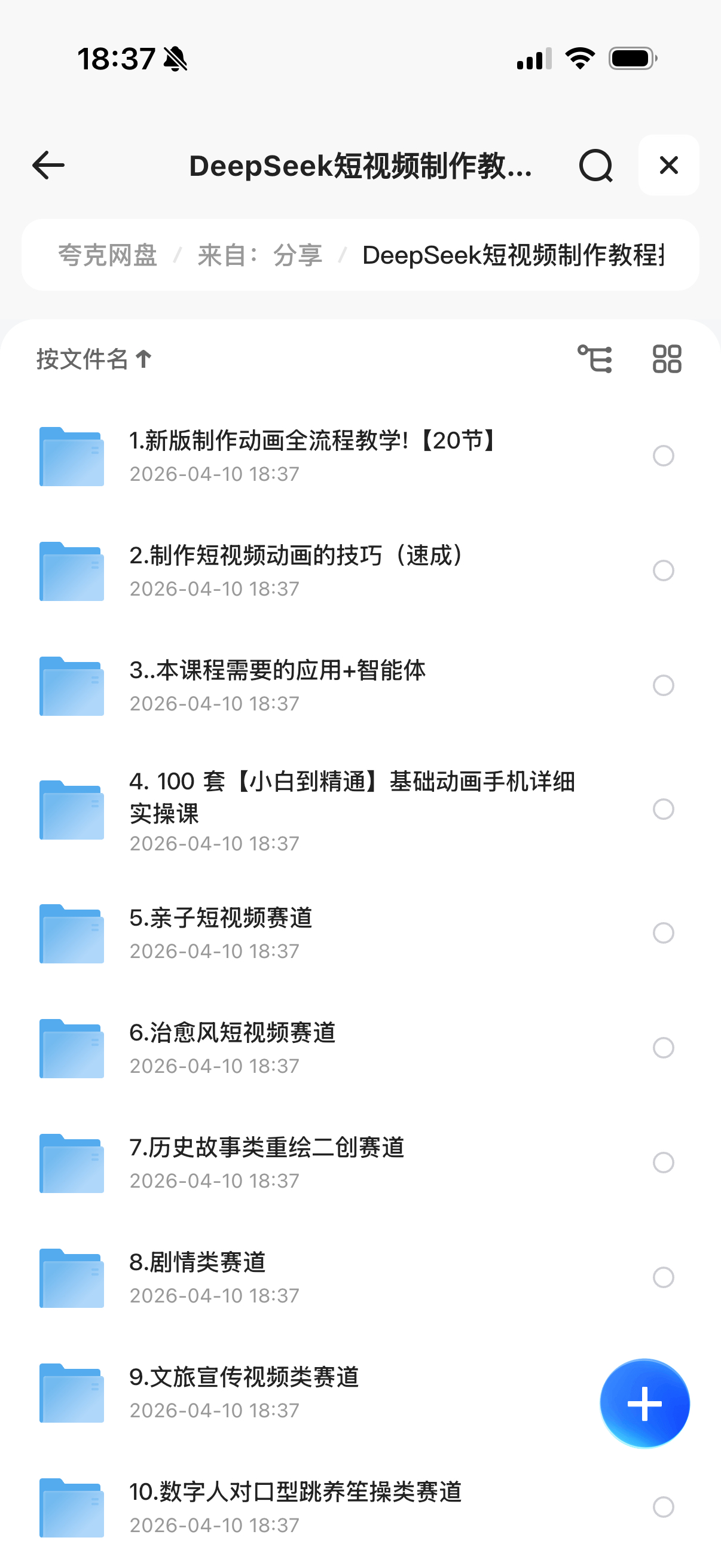721x1568 pixels.
Task: Go back using the arrow icon
Action: pos(48,166)
